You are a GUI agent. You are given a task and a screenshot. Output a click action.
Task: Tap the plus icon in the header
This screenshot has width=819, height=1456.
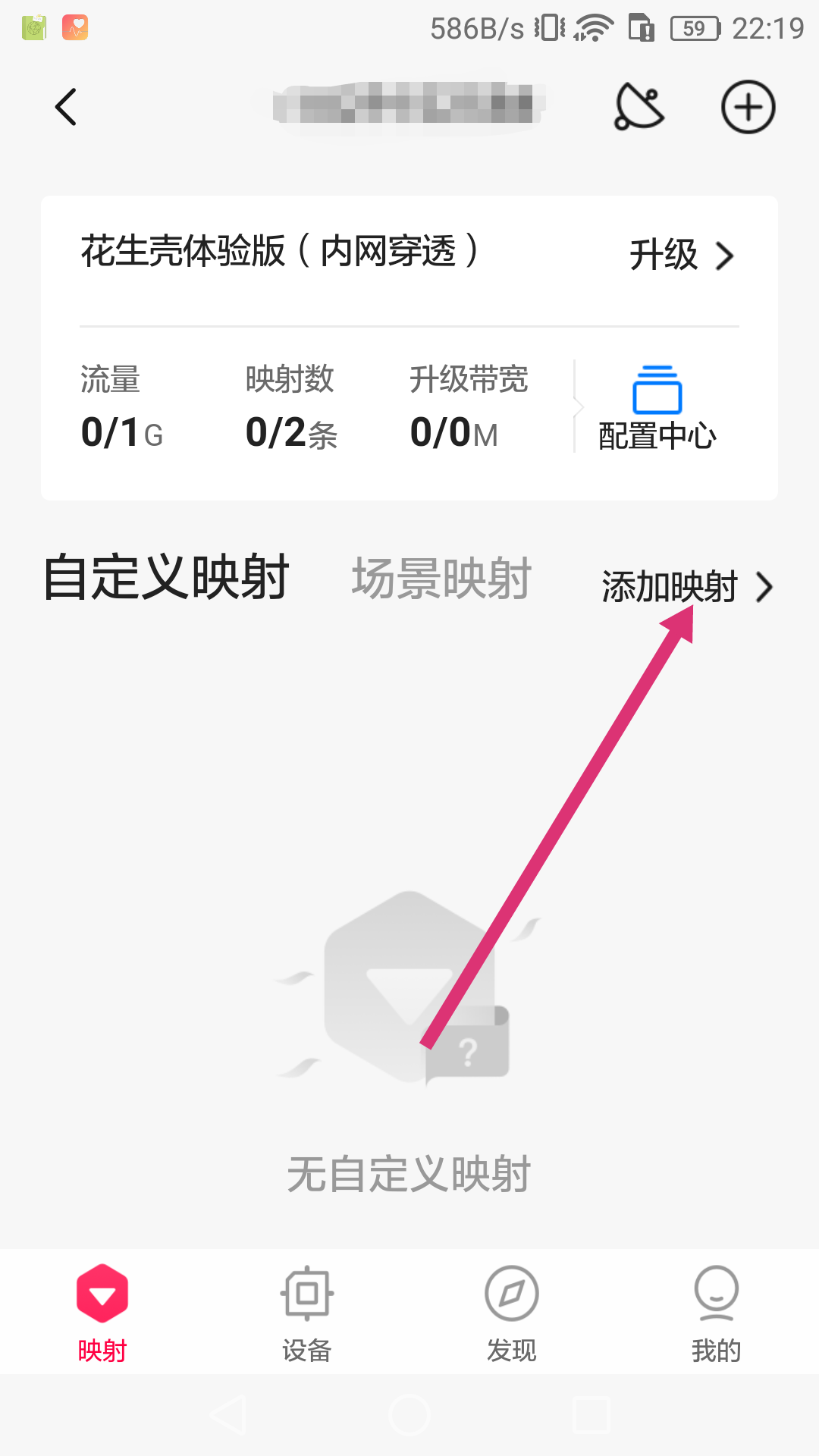click(x=748, y=107)
